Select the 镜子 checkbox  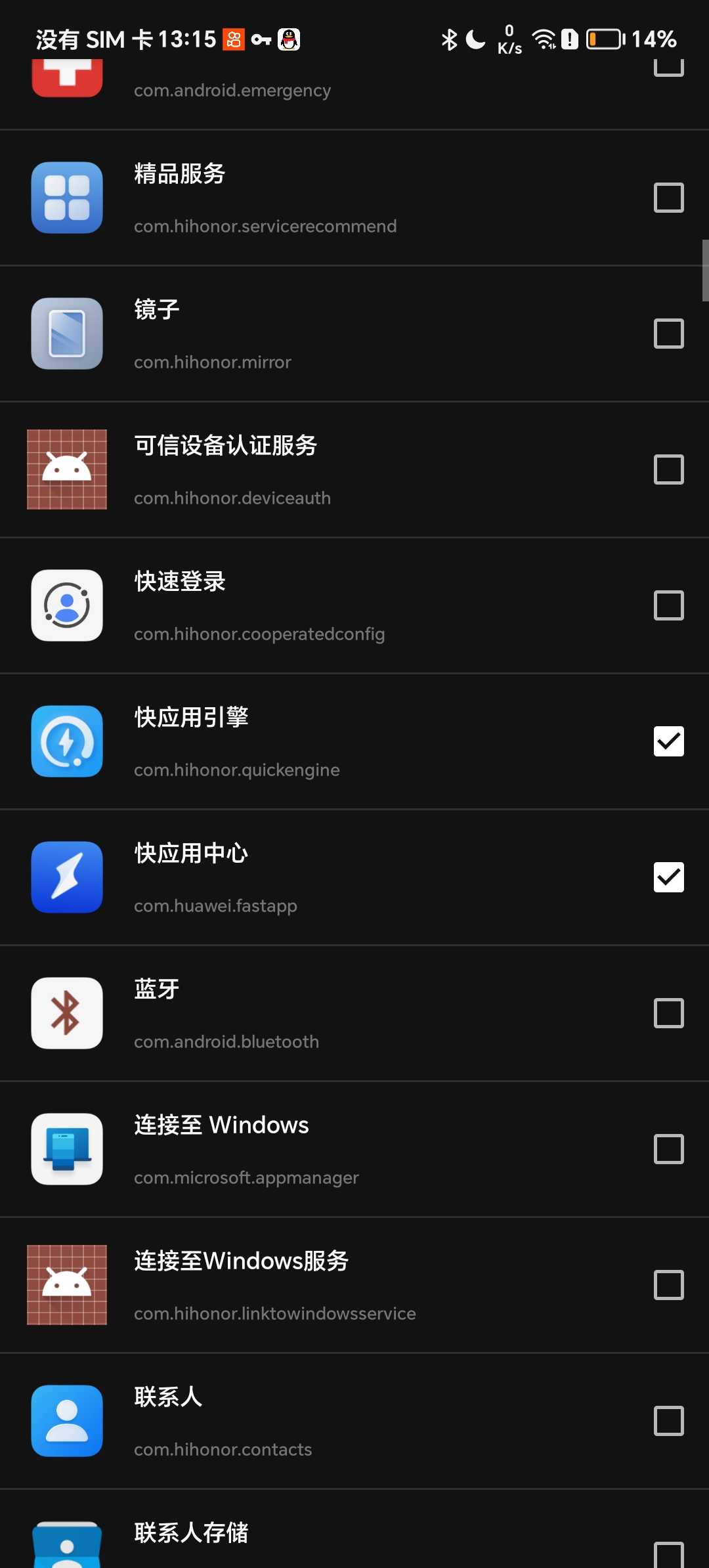[668, 334]
